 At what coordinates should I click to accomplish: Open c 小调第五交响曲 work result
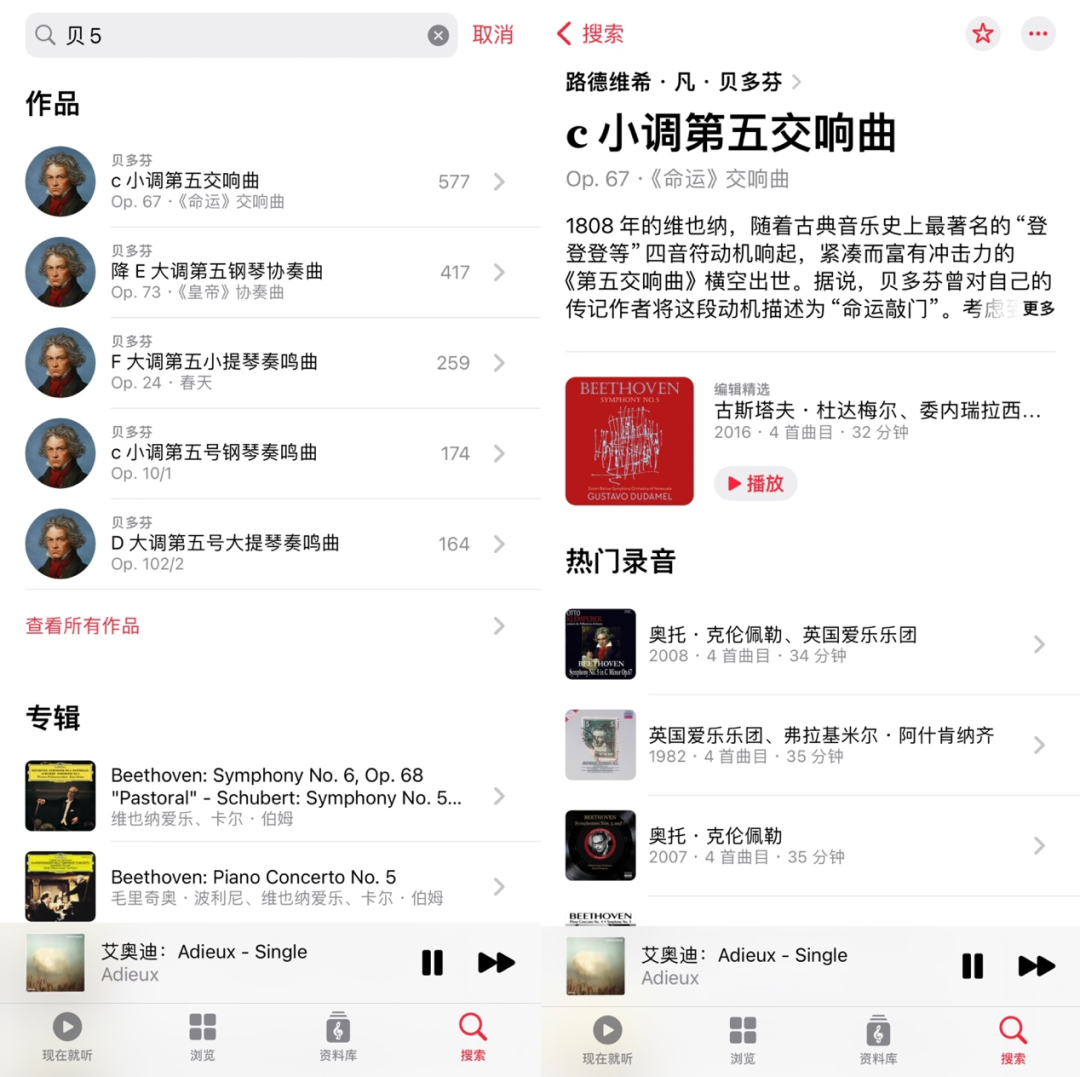[270, 182]
